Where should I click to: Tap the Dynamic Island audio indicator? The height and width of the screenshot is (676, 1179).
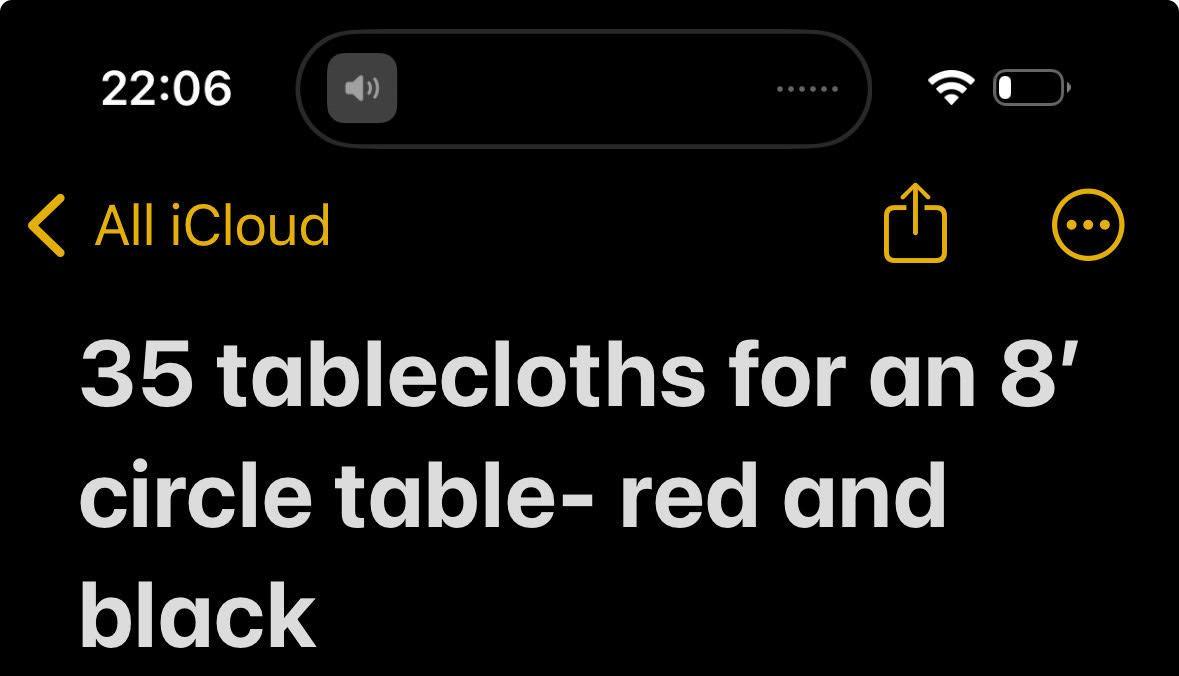pyautogui.click(x=362, y=89)
